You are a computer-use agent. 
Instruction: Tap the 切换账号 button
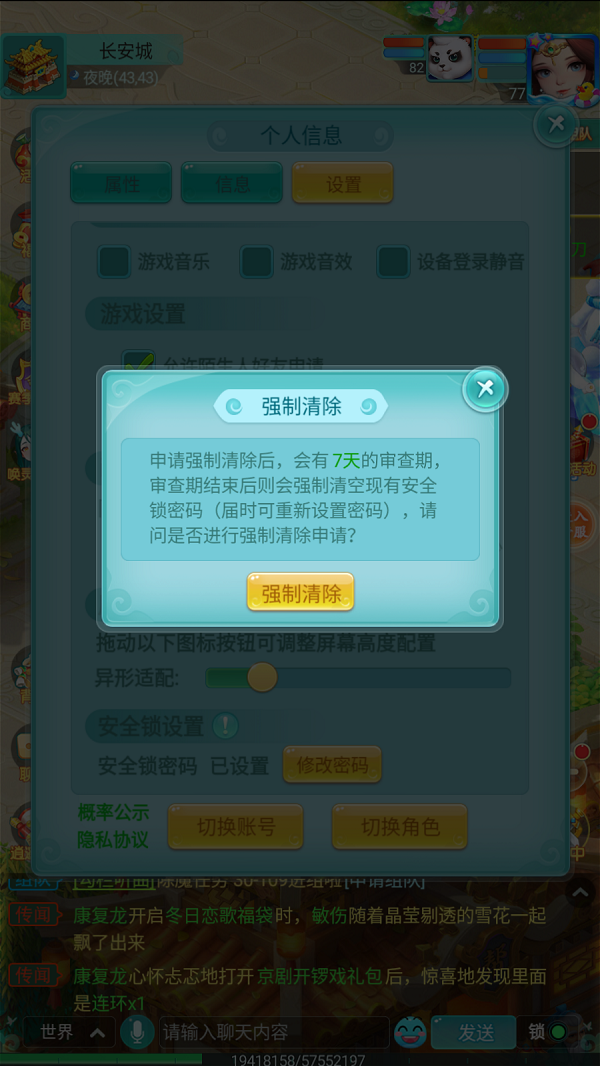pyautogui.click(x=235, y=827)
